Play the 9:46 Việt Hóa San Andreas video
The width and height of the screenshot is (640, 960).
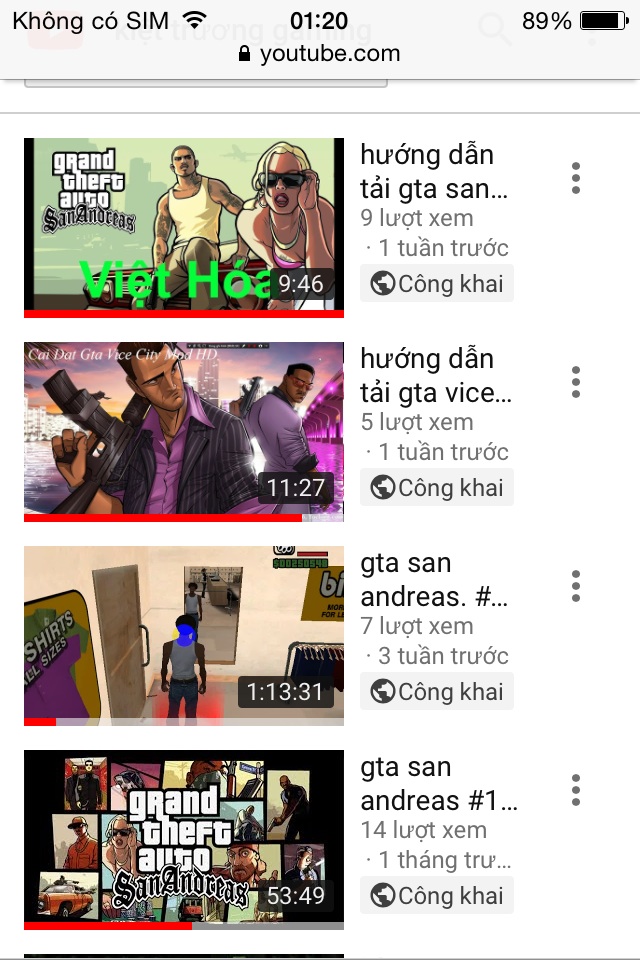tap(184, 225)
